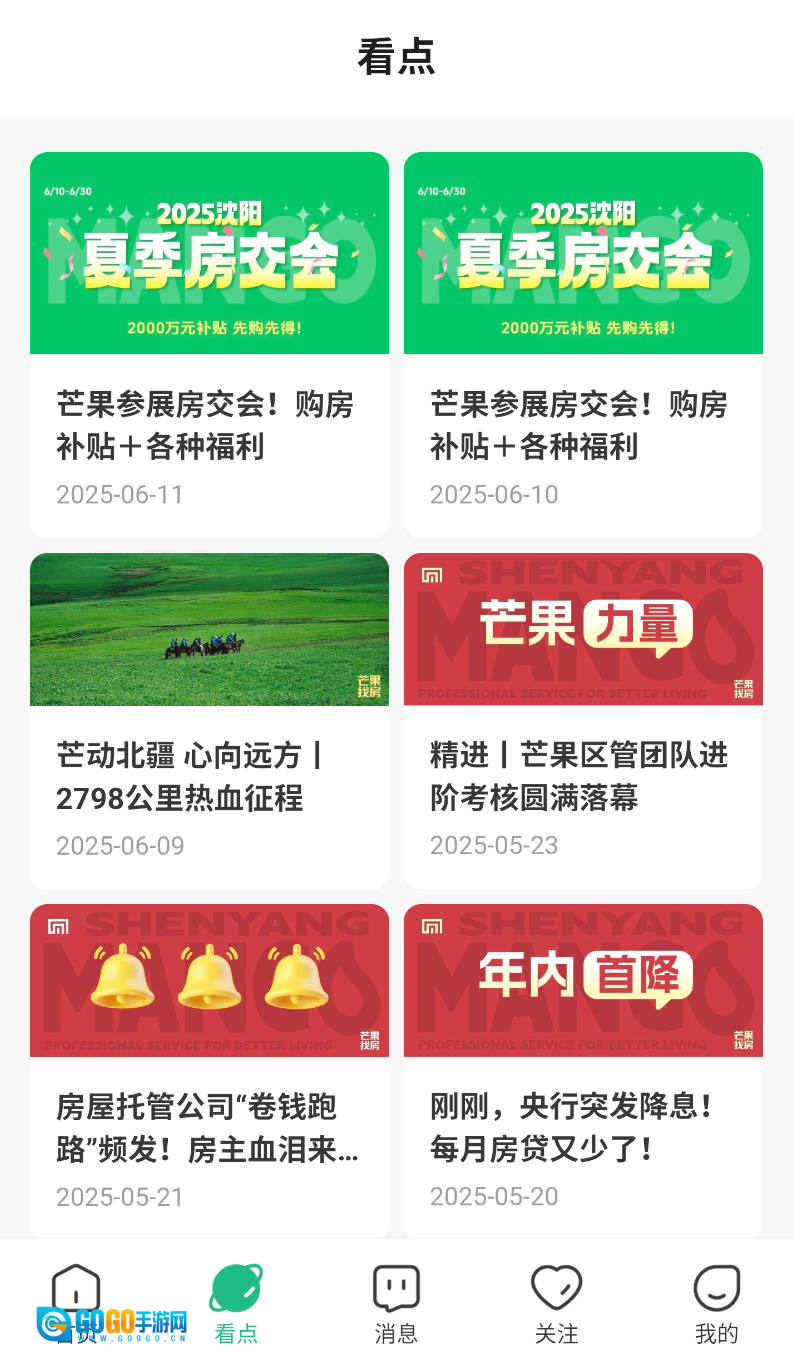Viewport: 794px width, 1352px height.
Task: Switch to the 我的 tab
Action: coord(716,1303)
